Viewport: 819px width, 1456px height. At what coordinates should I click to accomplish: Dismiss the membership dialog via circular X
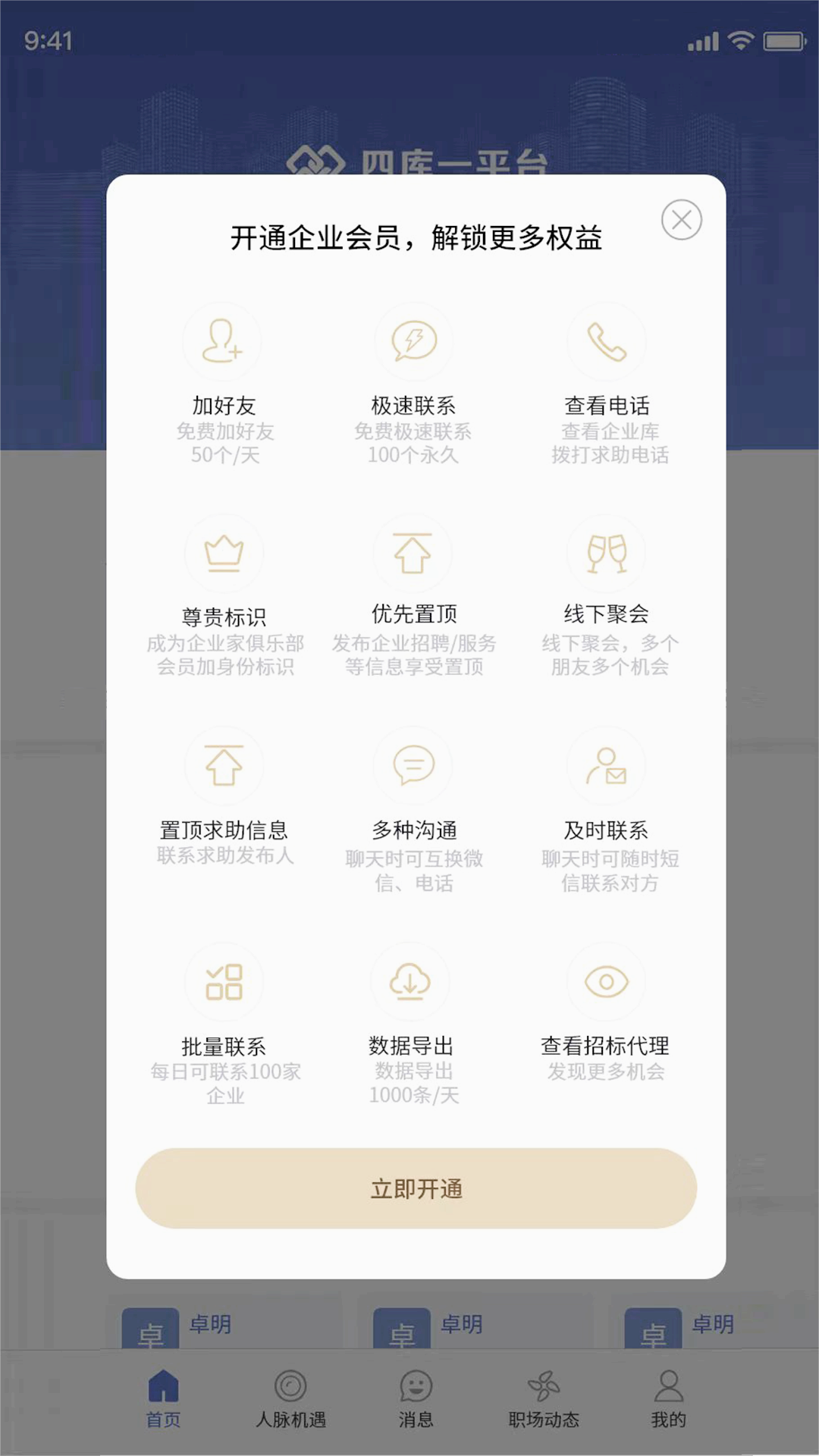(682, 220)
